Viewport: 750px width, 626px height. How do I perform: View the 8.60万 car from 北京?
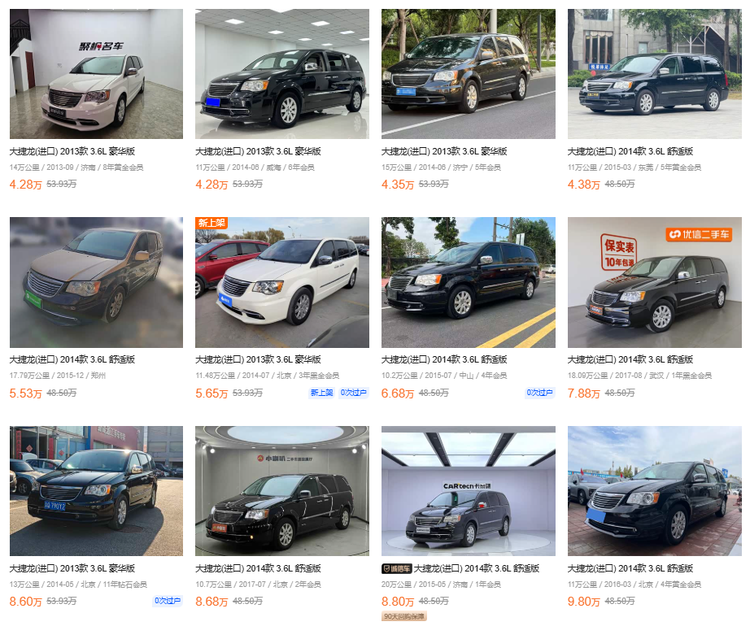click(96, 491)
